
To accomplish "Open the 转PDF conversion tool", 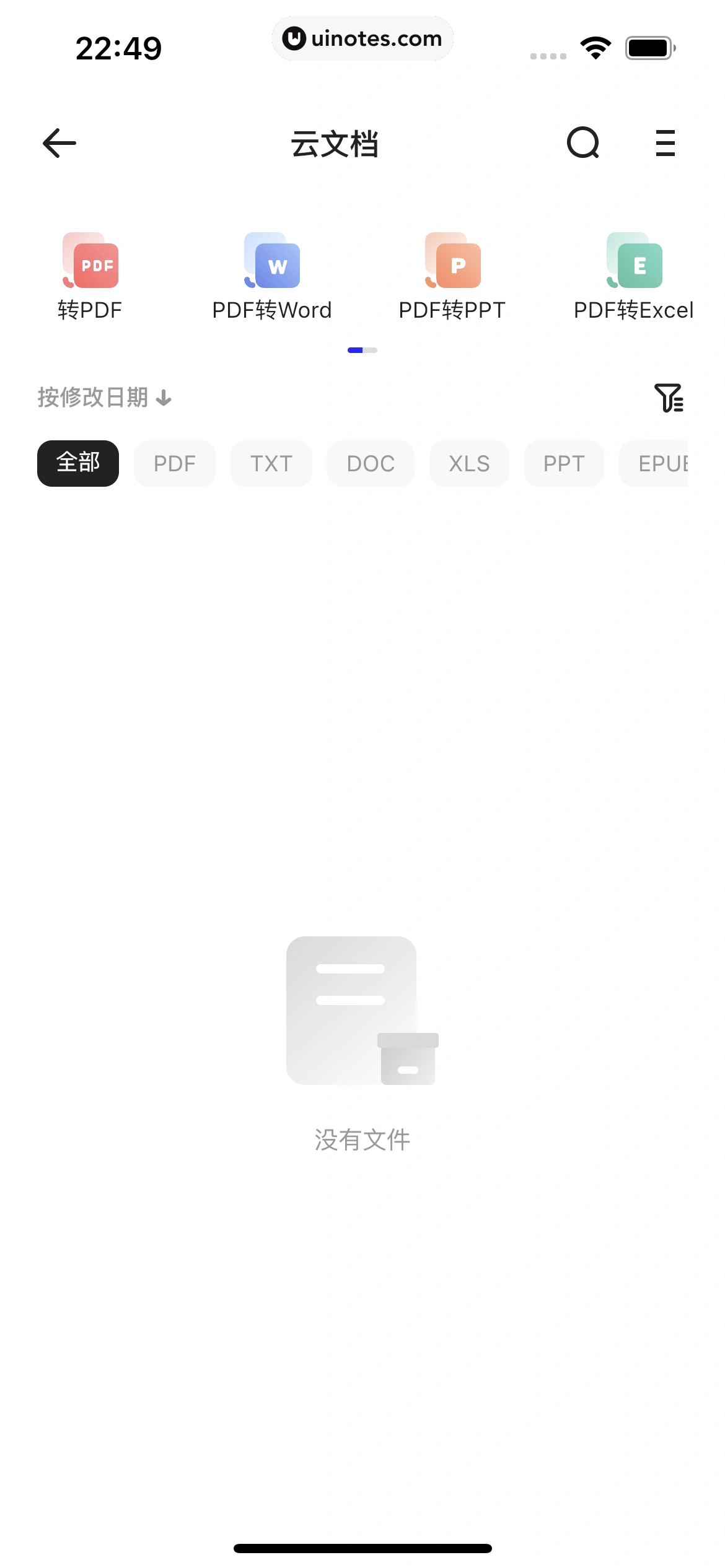I will click(x=91, y=276).
